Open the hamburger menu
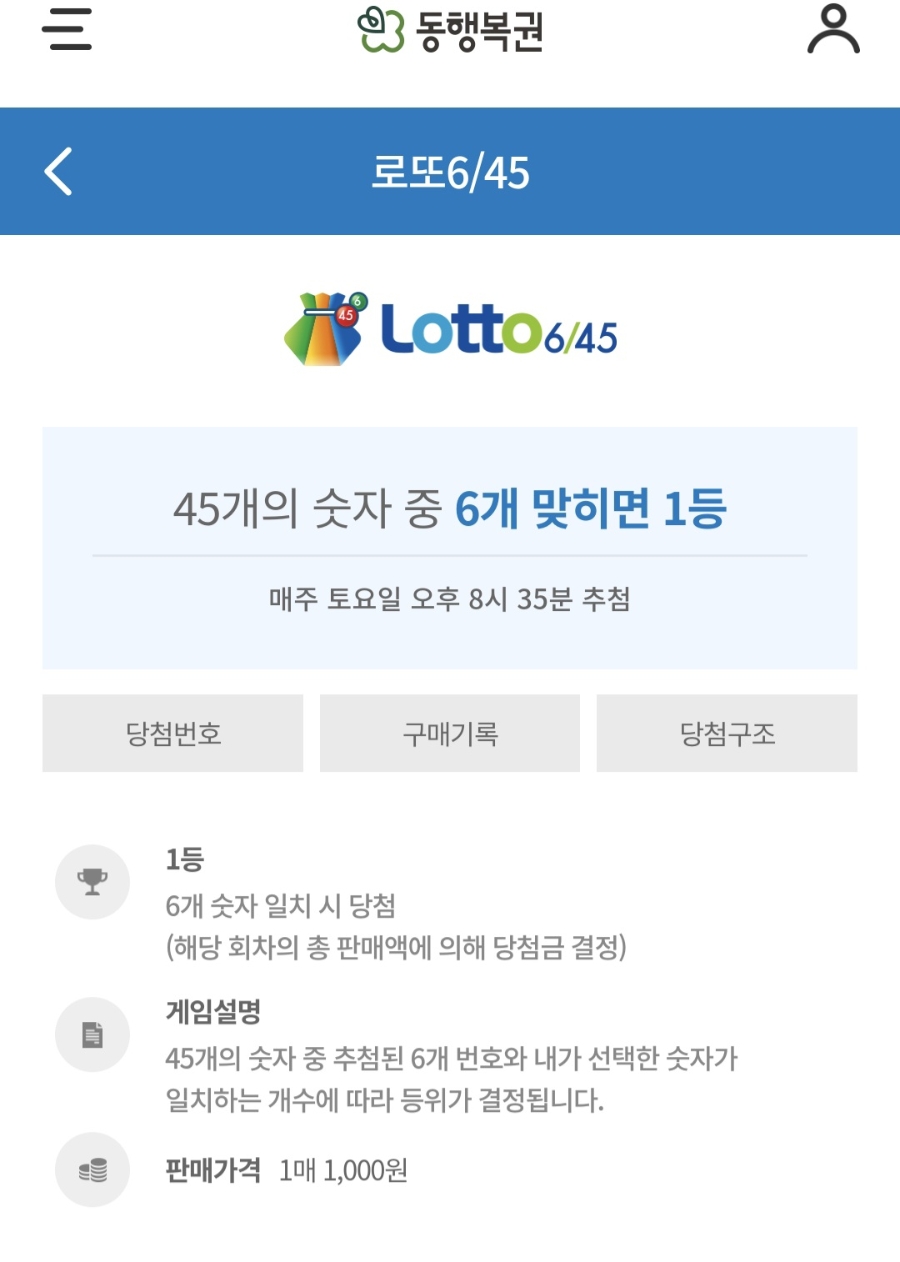900x1262 pixels. [x=66, y=30]
